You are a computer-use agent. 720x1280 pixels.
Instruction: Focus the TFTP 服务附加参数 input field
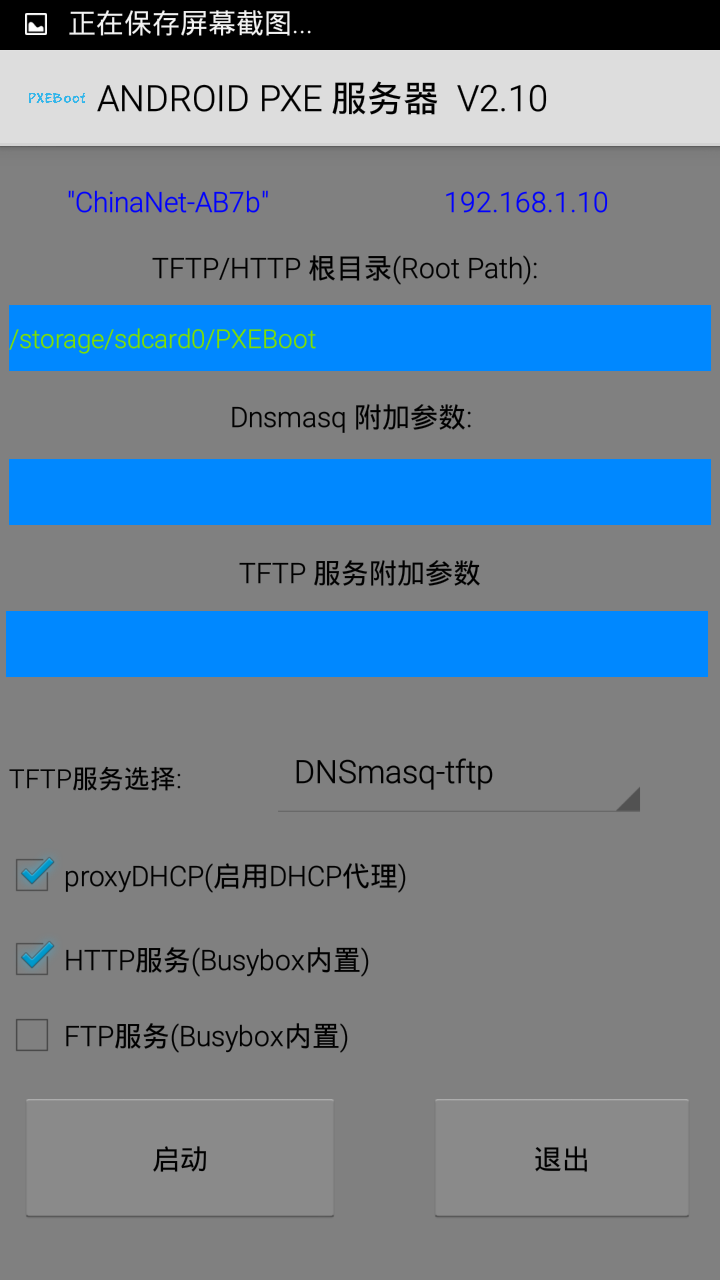[357, 644]
